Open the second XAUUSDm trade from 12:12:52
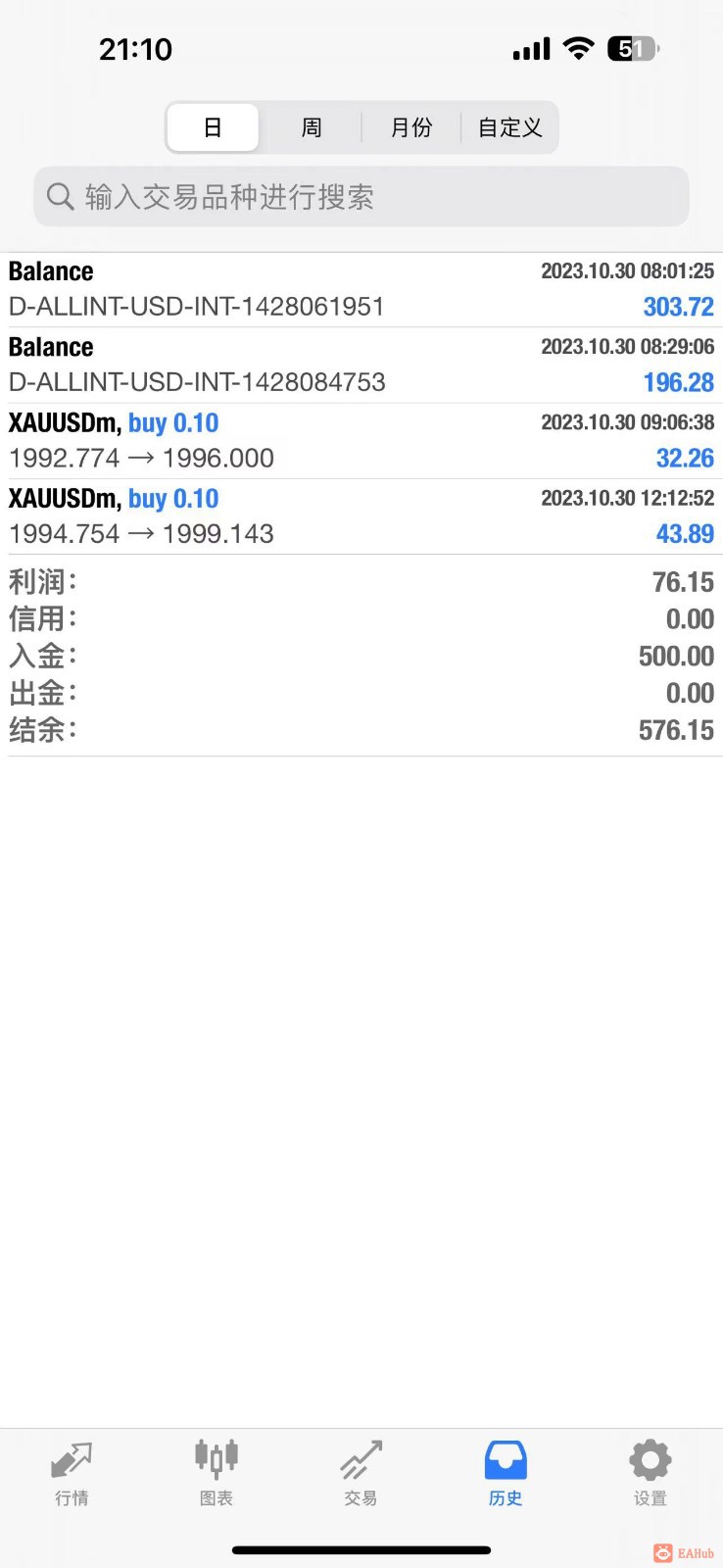723x1568 pixels. click(x=361, y=514)
